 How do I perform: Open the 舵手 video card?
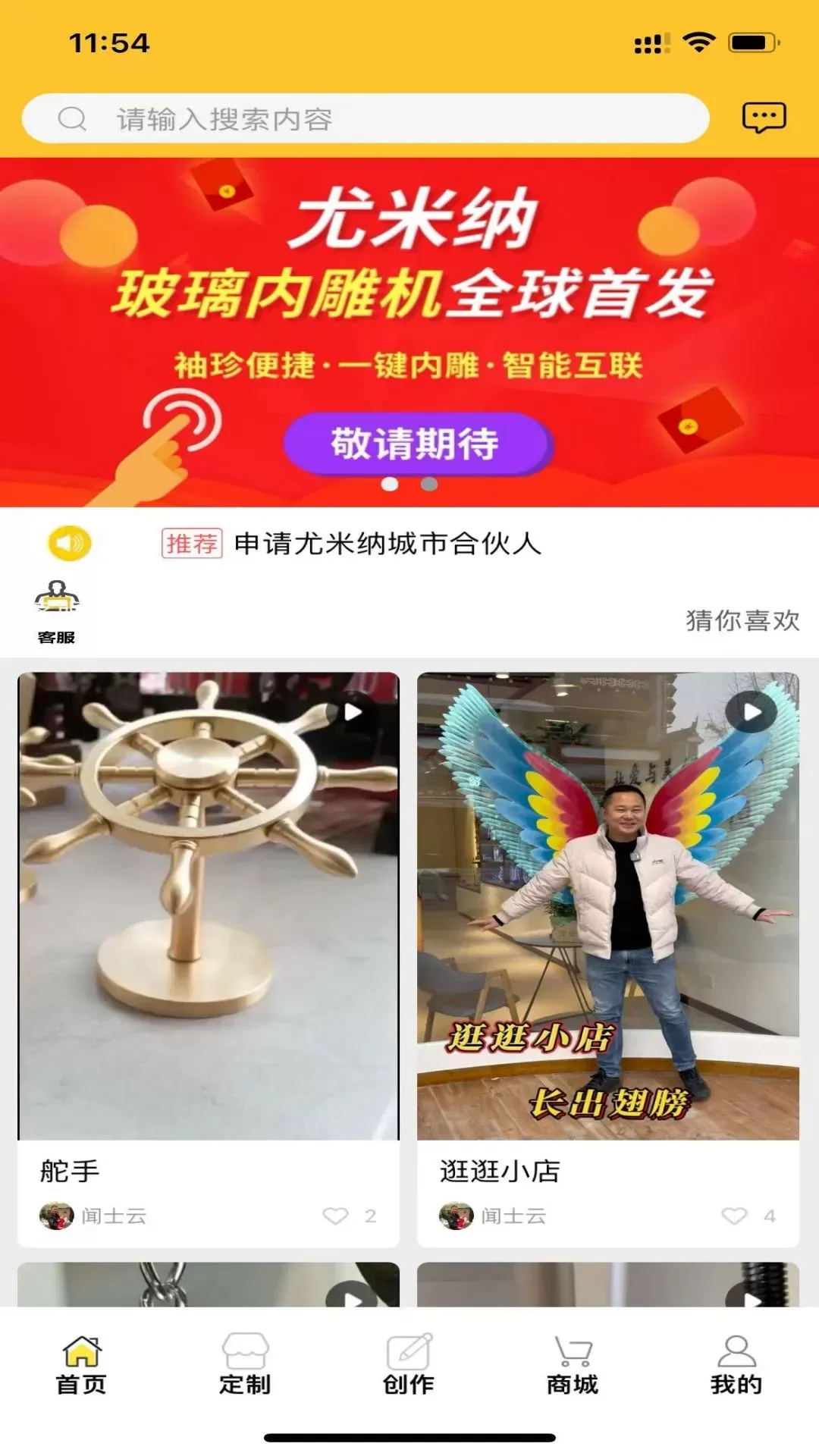[x=209, y=906]
